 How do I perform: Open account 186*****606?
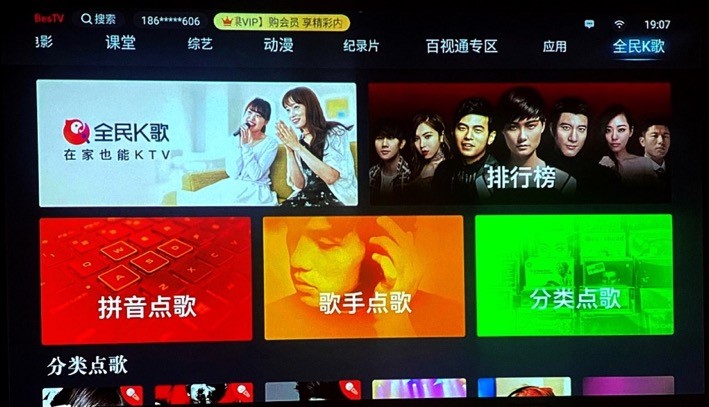tap(169, 21)
